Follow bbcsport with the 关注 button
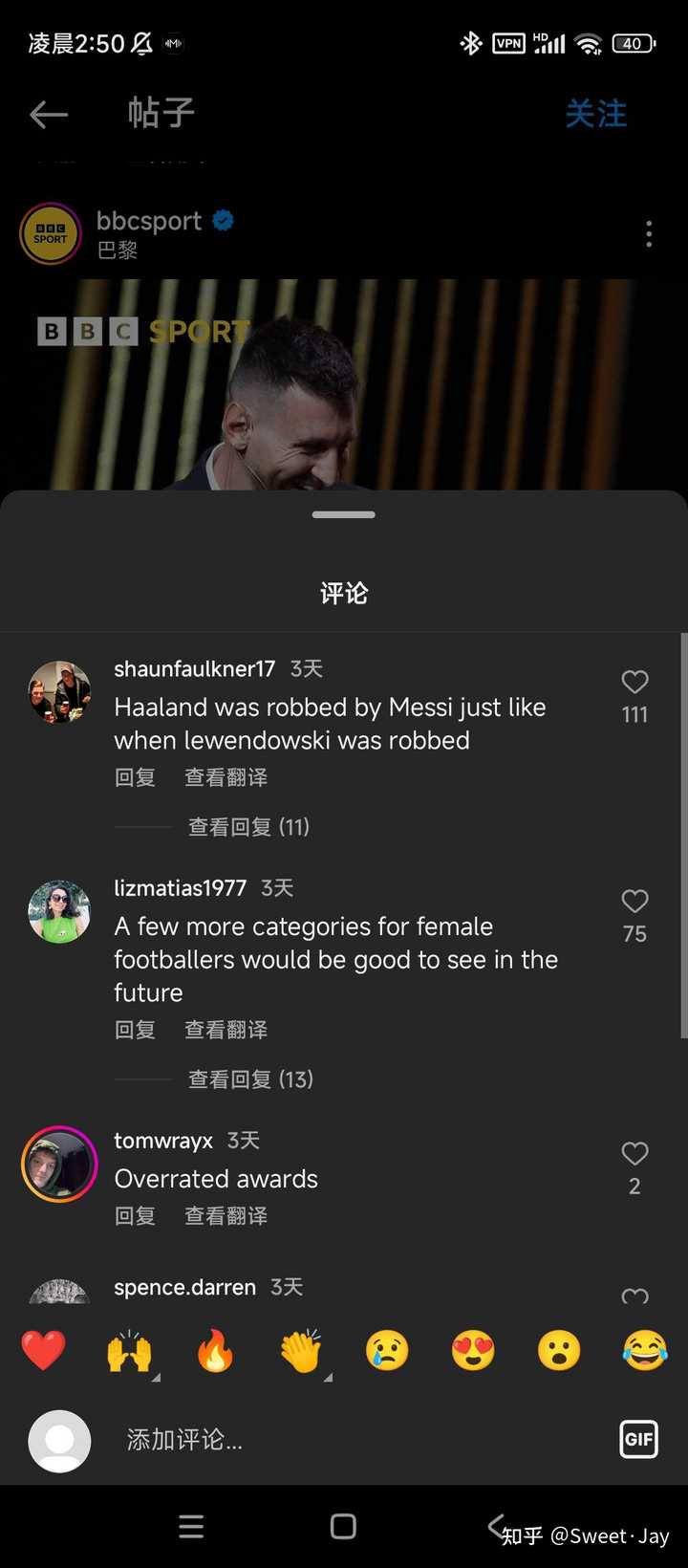688x1568 pixels. coord(595,114)
